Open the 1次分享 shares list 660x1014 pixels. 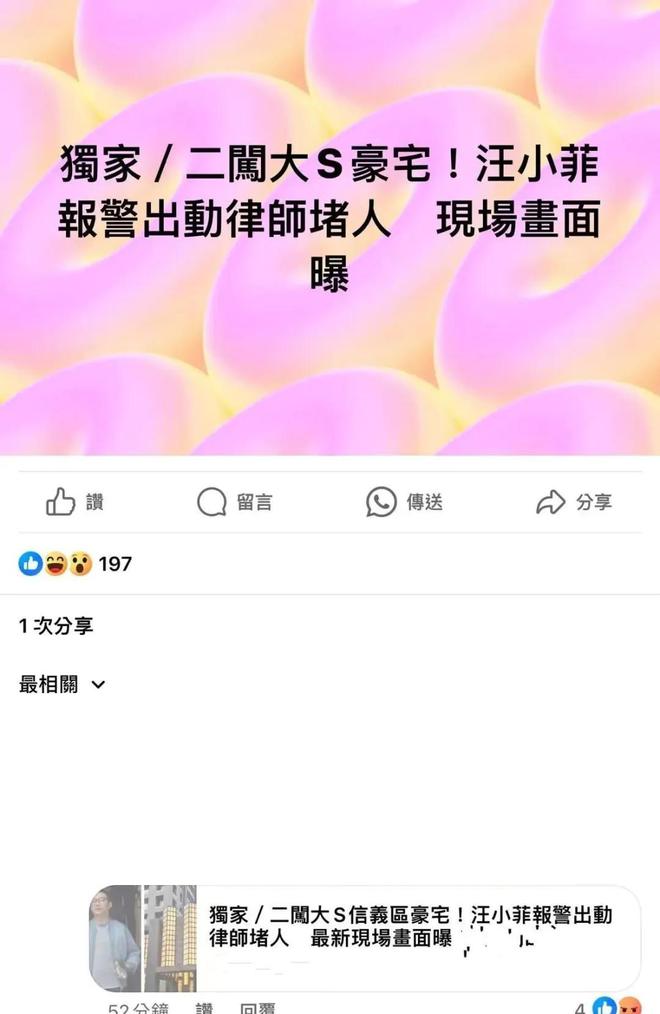tap(56, 627)
